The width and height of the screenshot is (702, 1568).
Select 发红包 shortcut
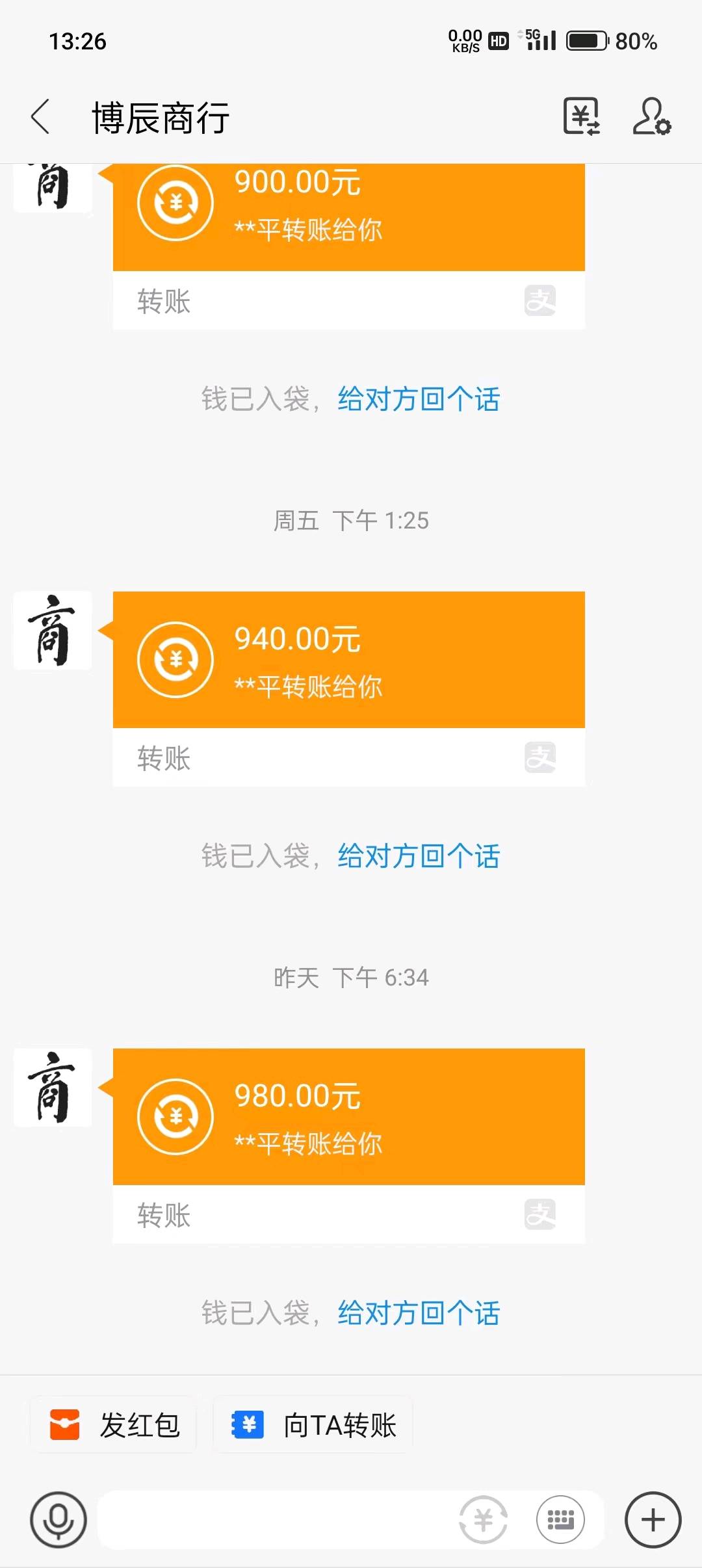[x=114, y=1424]
